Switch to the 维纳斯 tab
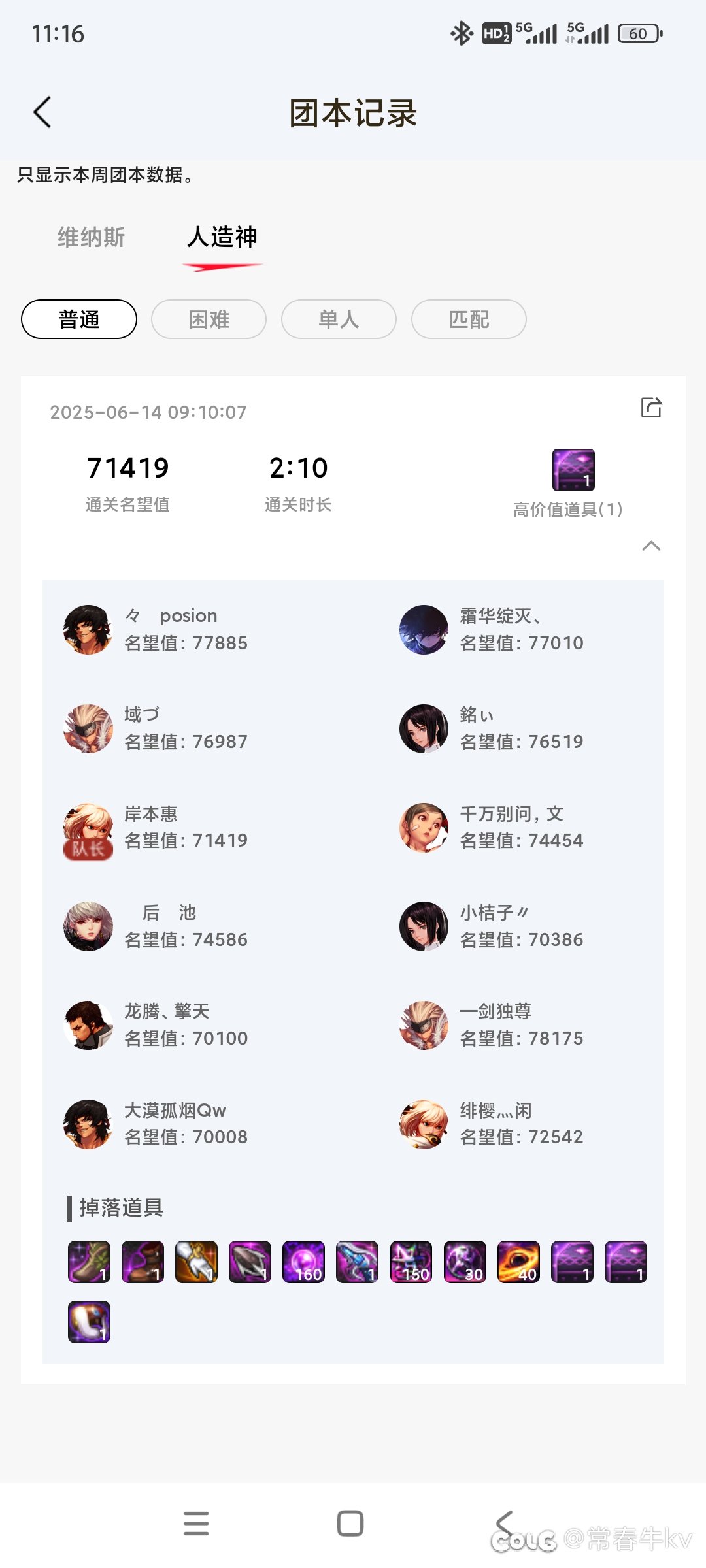This screenshot has height=1568, width=706. [x=91, y=237]
